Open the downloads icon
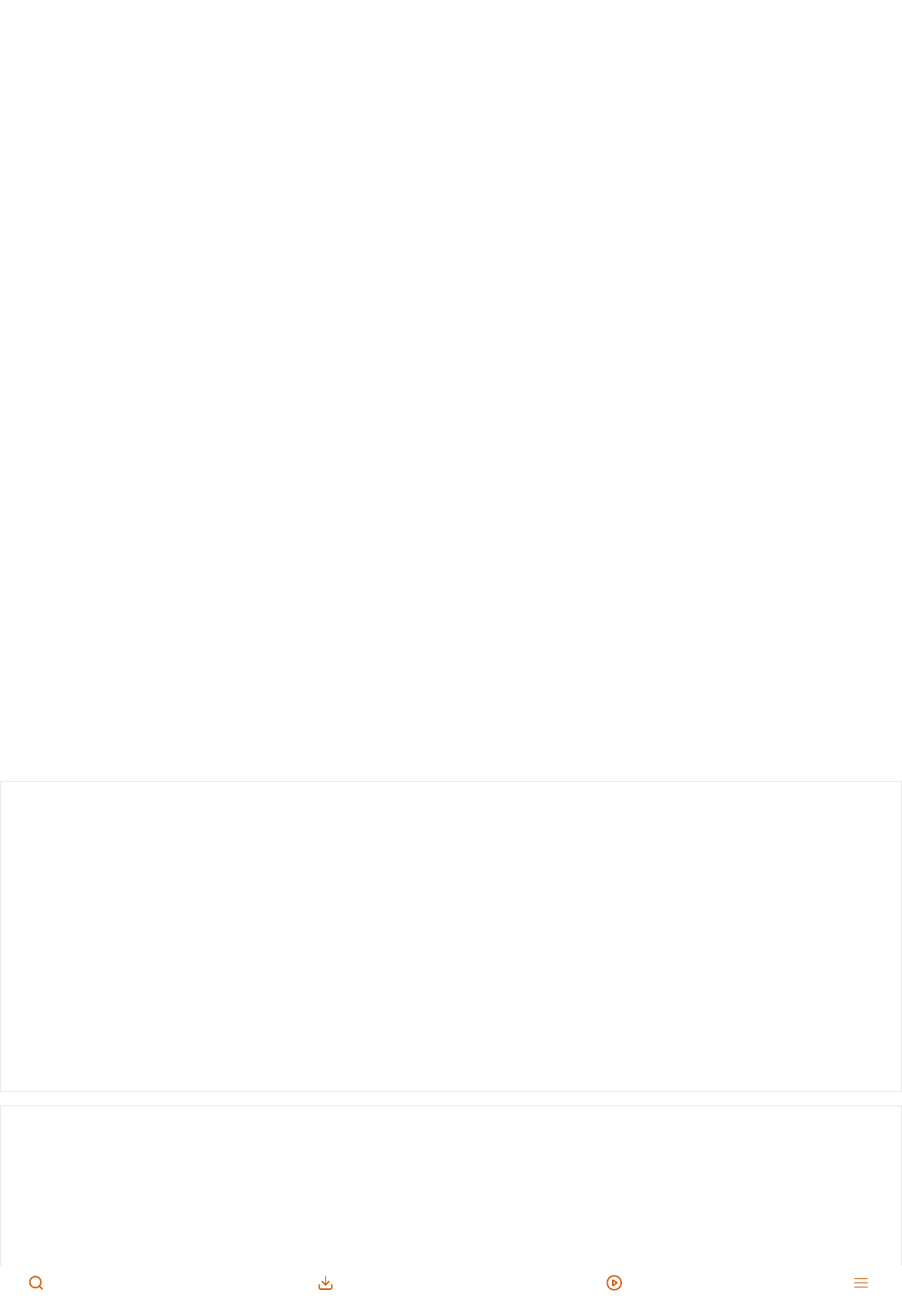The width and height of the screenshot is (902, 1316). tap(325, 1282)
